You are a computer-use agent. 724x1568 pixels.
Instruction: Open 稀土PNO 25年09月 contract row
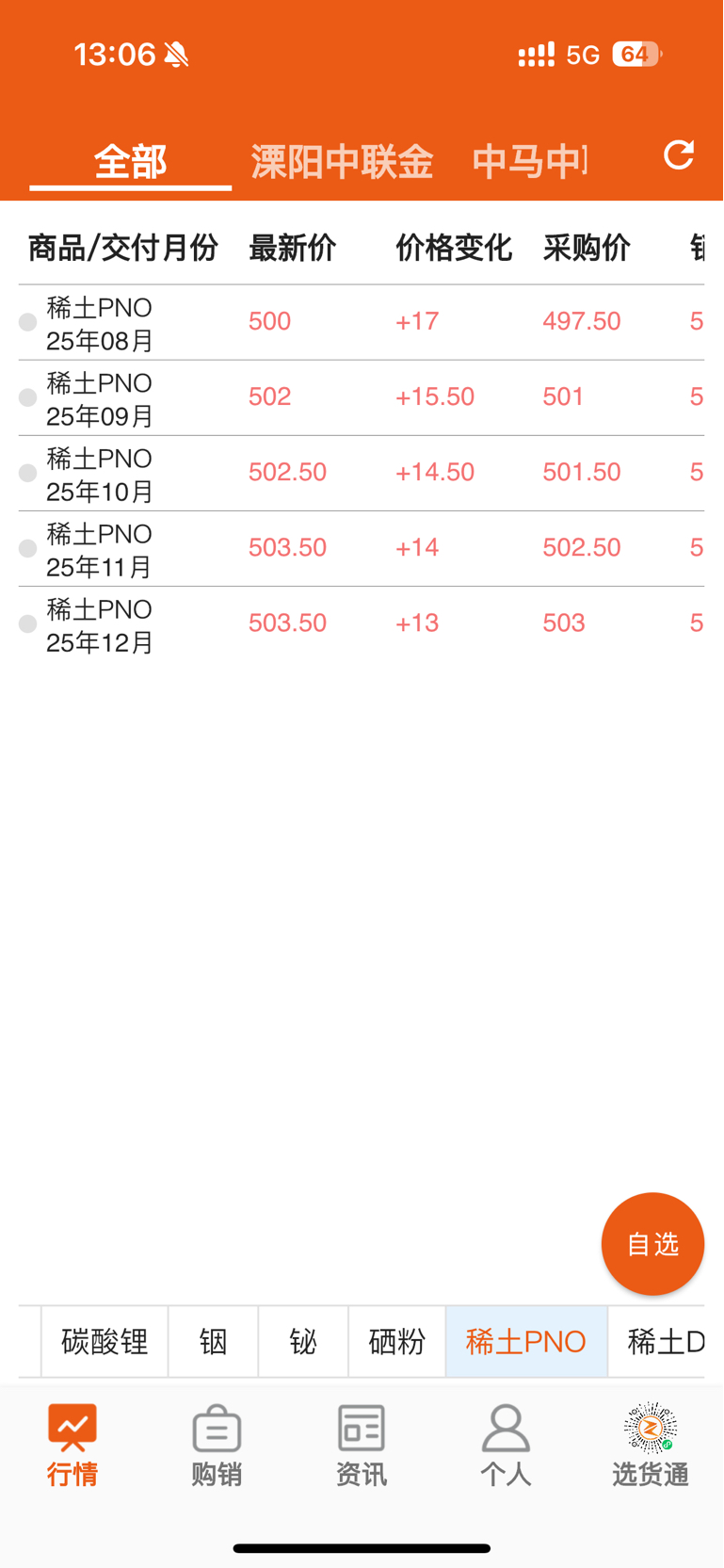point(362,397)
